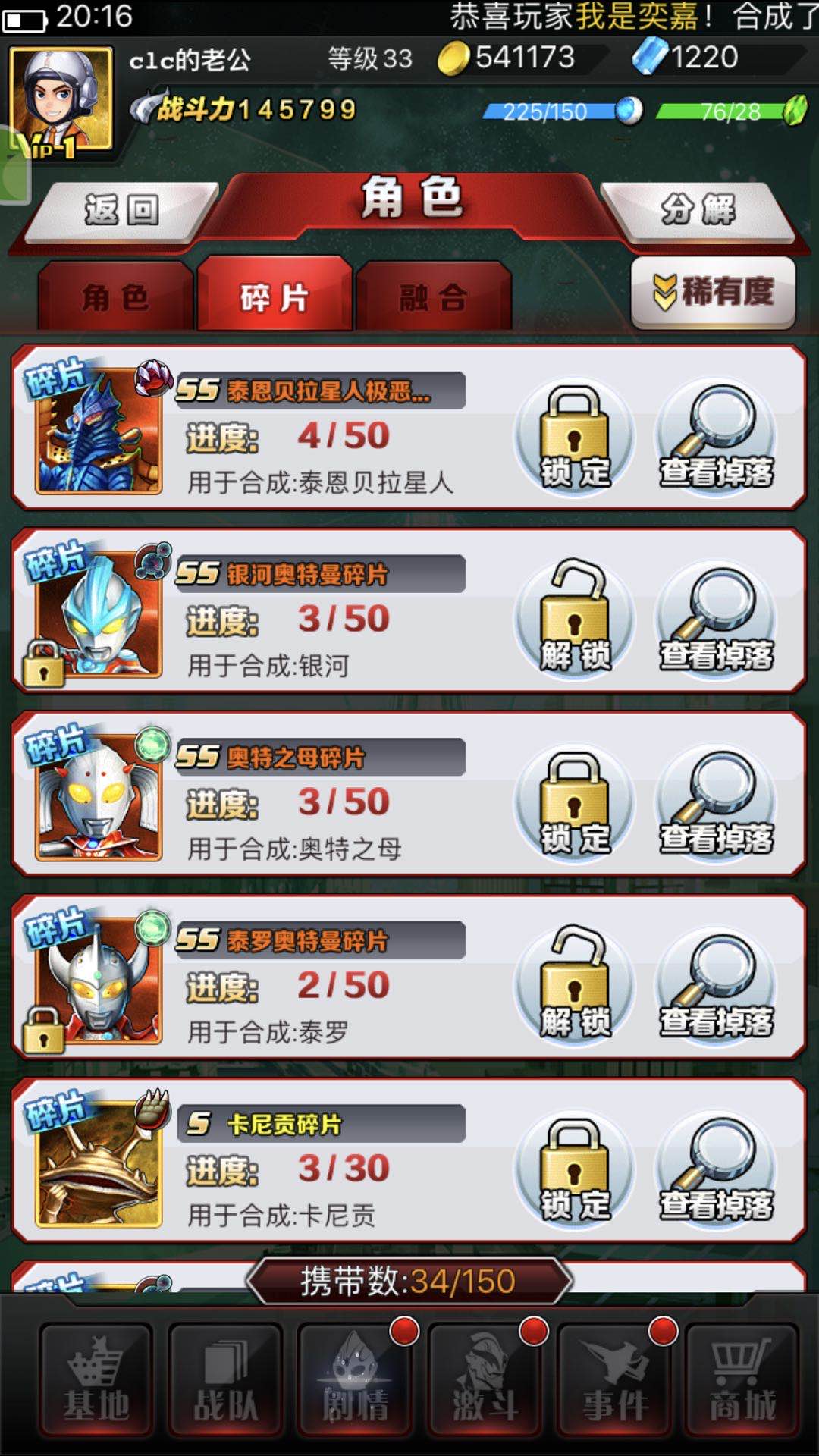819x1456 pixels.
Task: View drop sources for 卡尼贡碎片
Action: point(716,1169)
